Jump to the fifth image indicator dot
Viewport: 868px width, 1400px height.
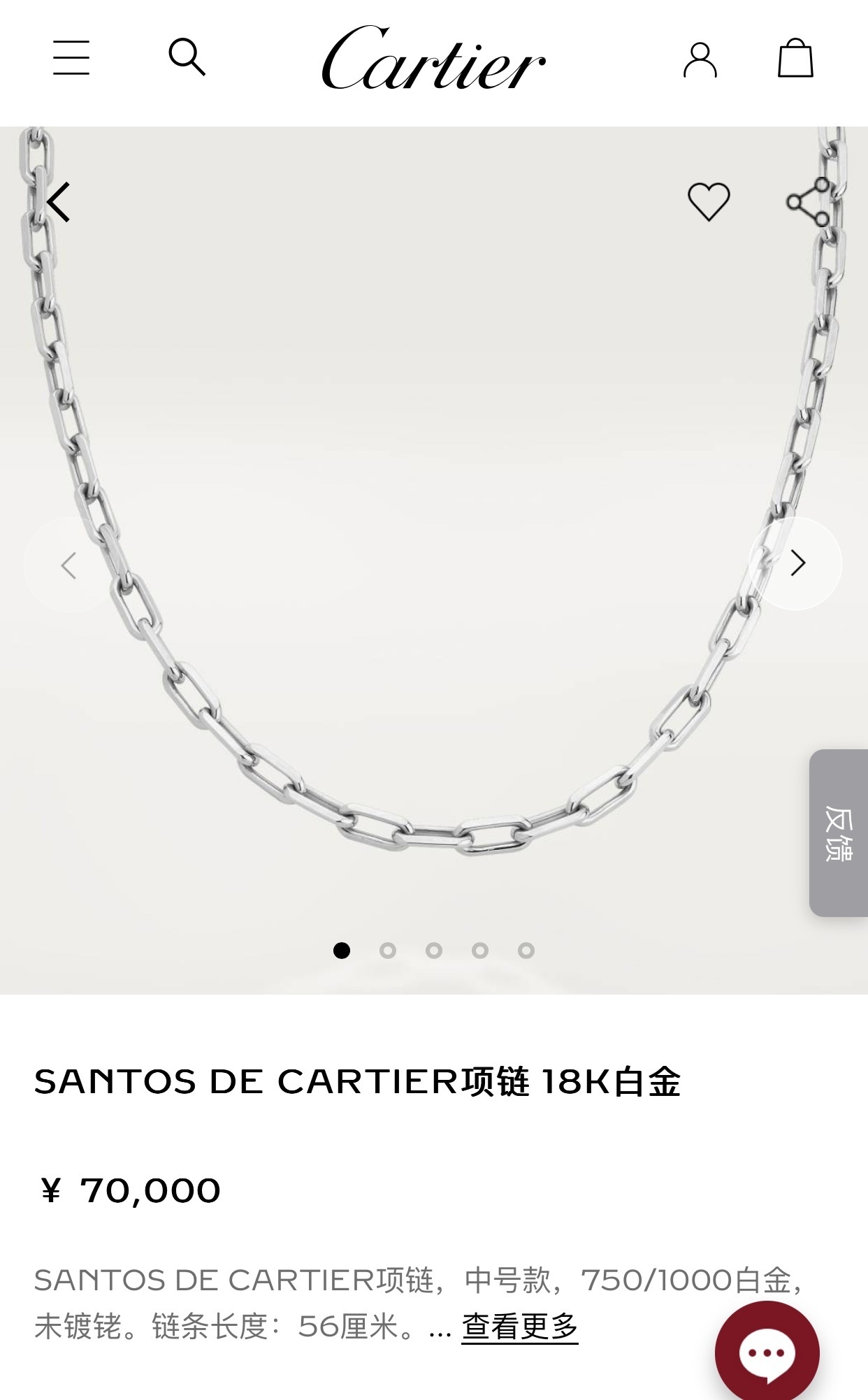coord(526,951)
